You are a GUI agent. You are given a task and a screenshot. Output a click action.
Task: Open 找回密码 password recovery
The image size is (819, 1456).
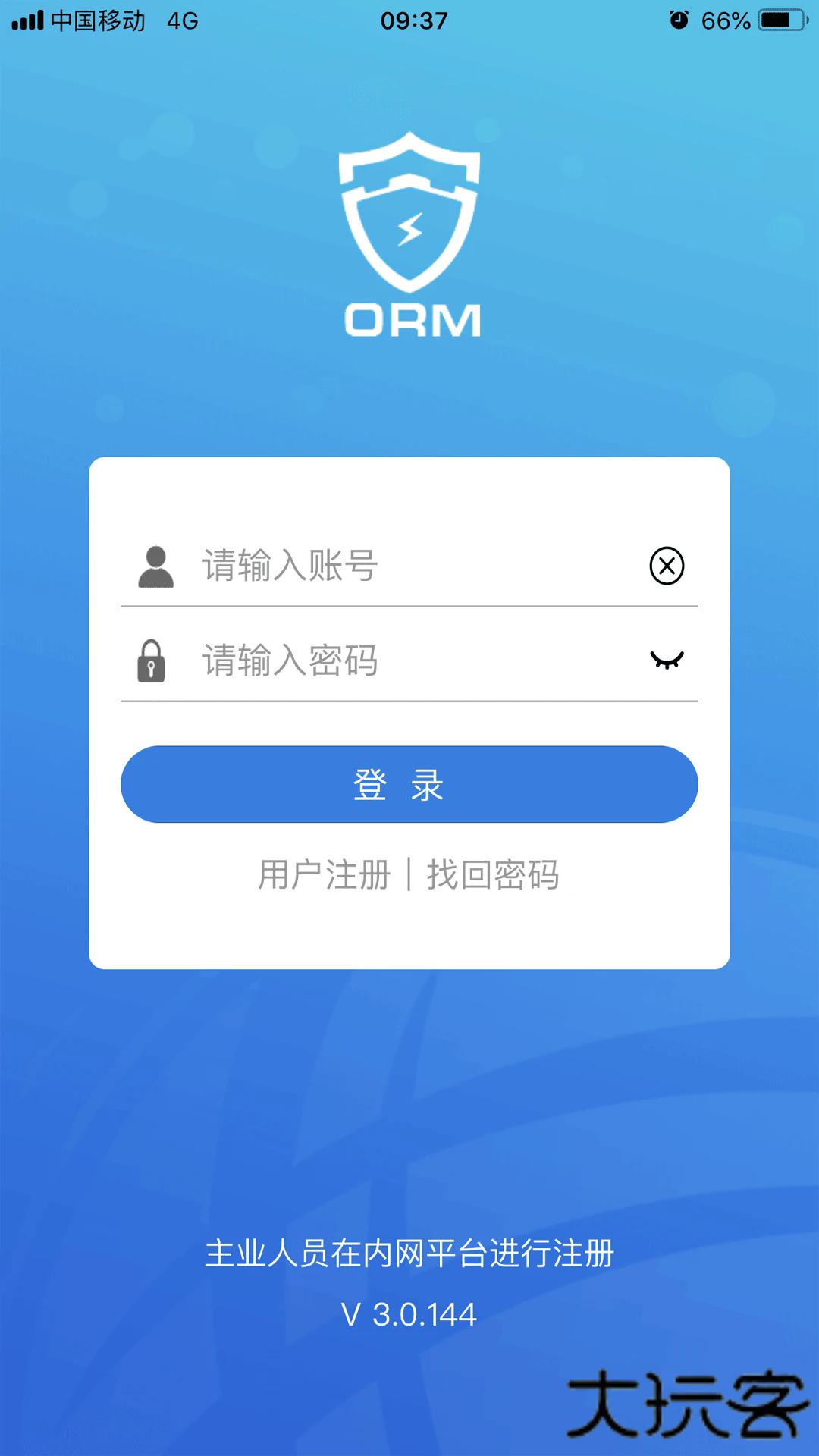[493, 874]
